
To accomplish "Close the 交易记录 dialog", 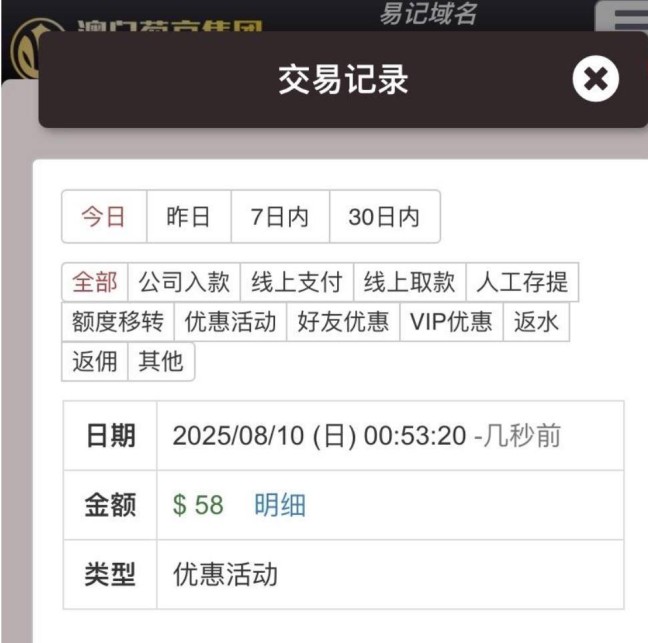I will (595, 79).
